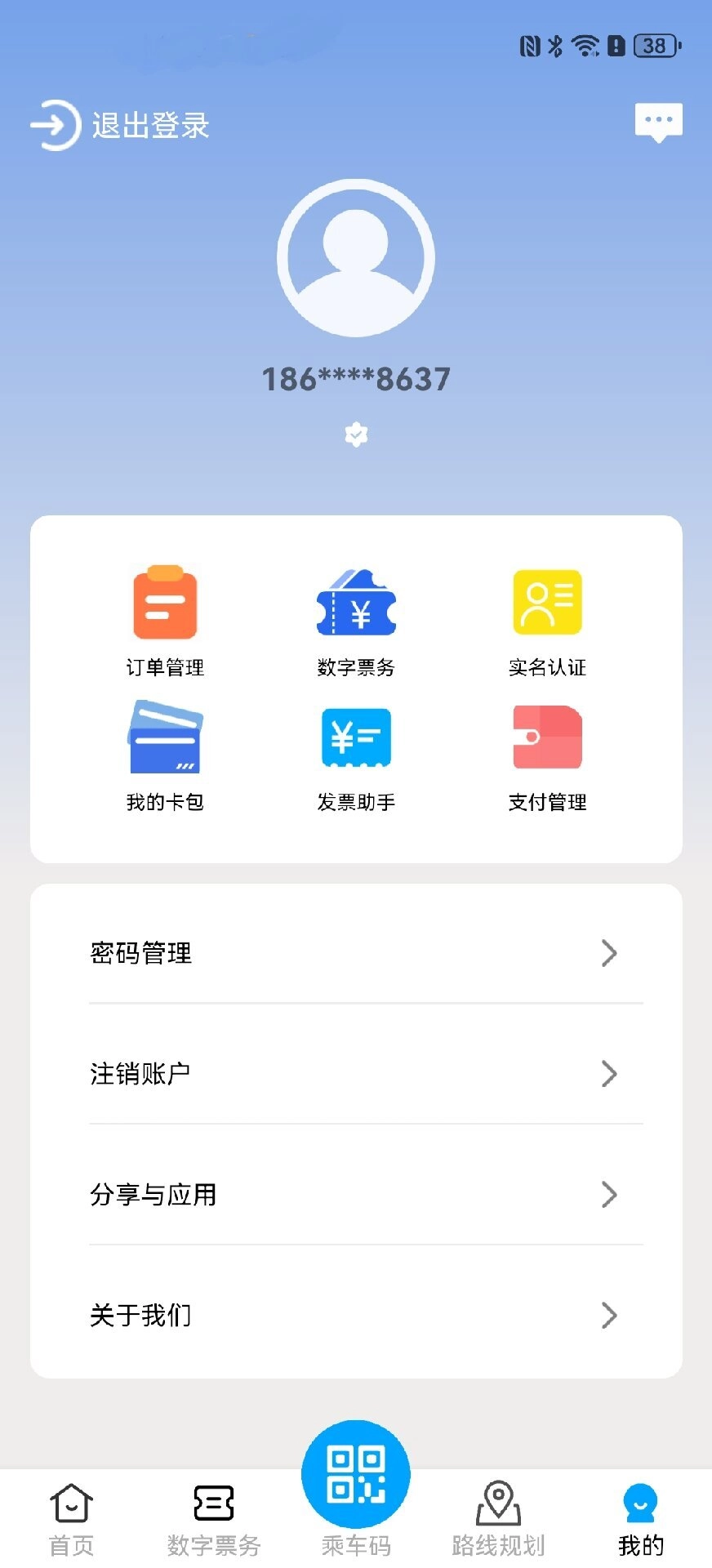Tap the message bubble icon at top right
Viewport: 712px width, 1568px height.
click(659, 122)
